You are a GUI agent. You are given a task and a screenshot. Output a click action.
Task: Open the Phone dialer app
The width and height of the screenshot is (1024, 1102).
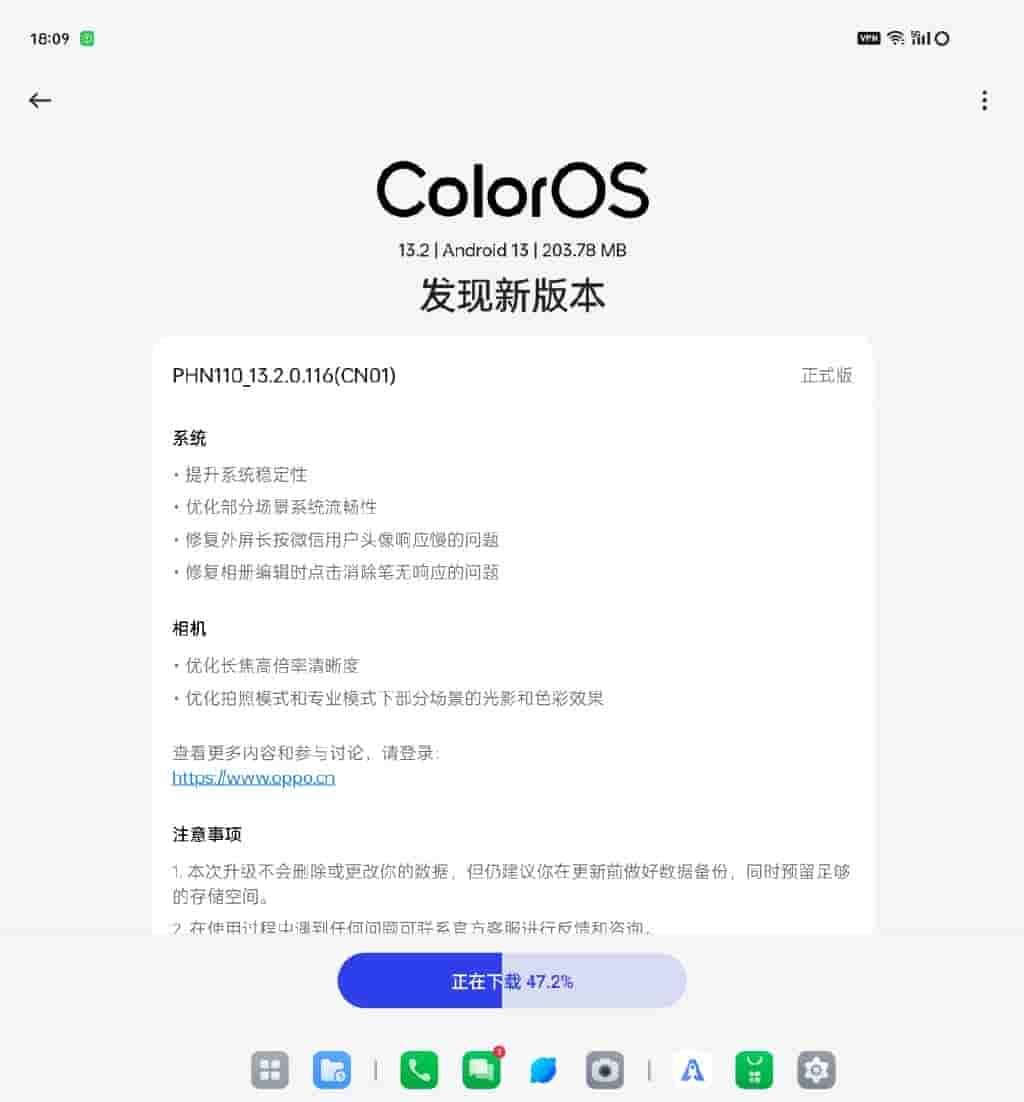419,1070
